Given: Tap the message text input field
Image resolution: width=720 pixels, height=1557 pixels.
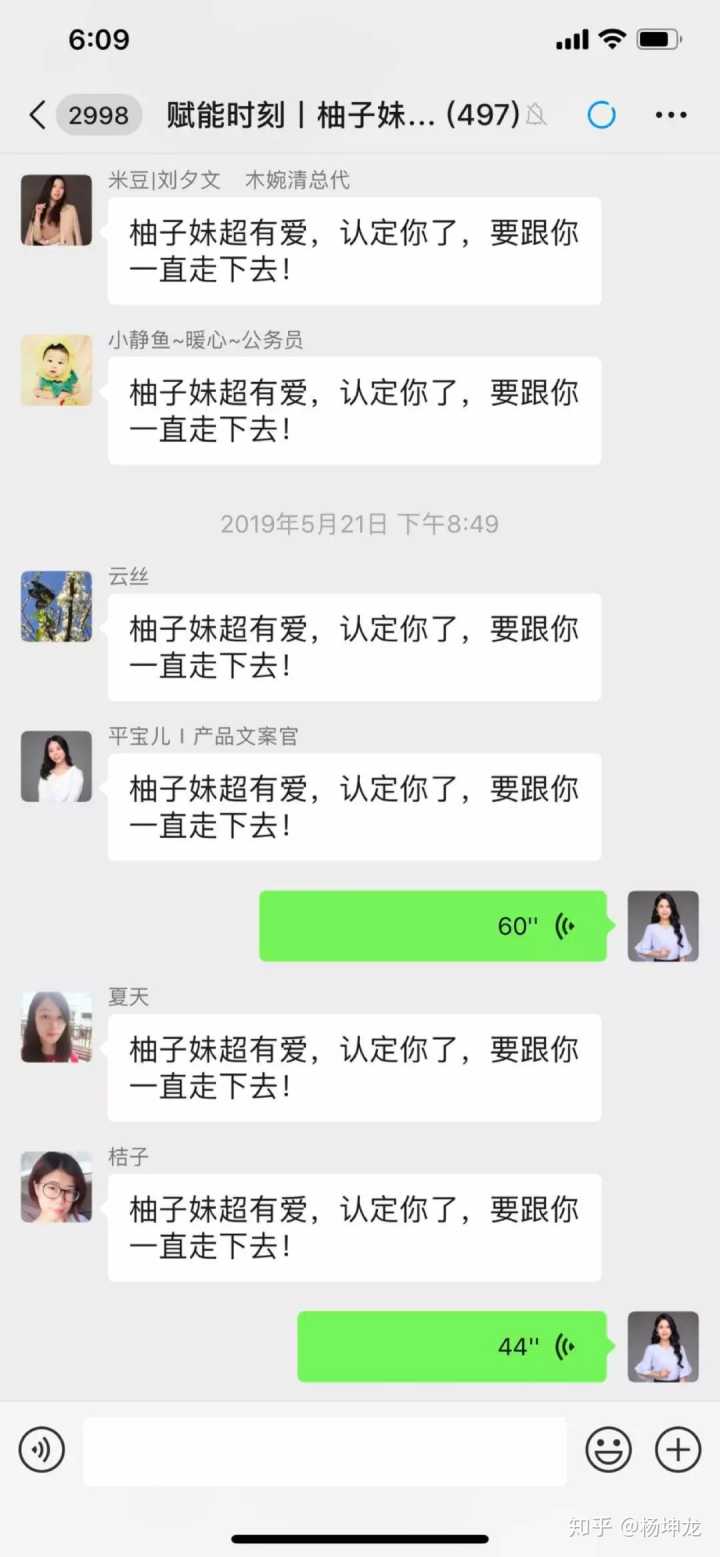Looking at the screenshot, I should (x=324, y=1450).
